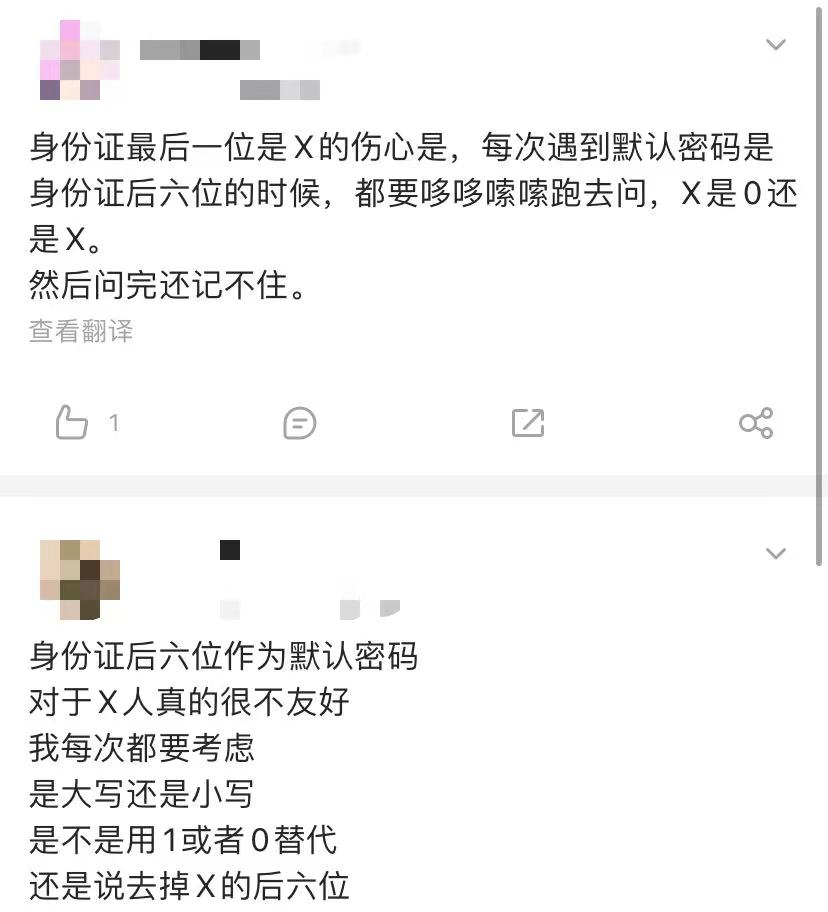Tap the second post's username area
The height and width of the screenshot is (912, 828).
230,550
